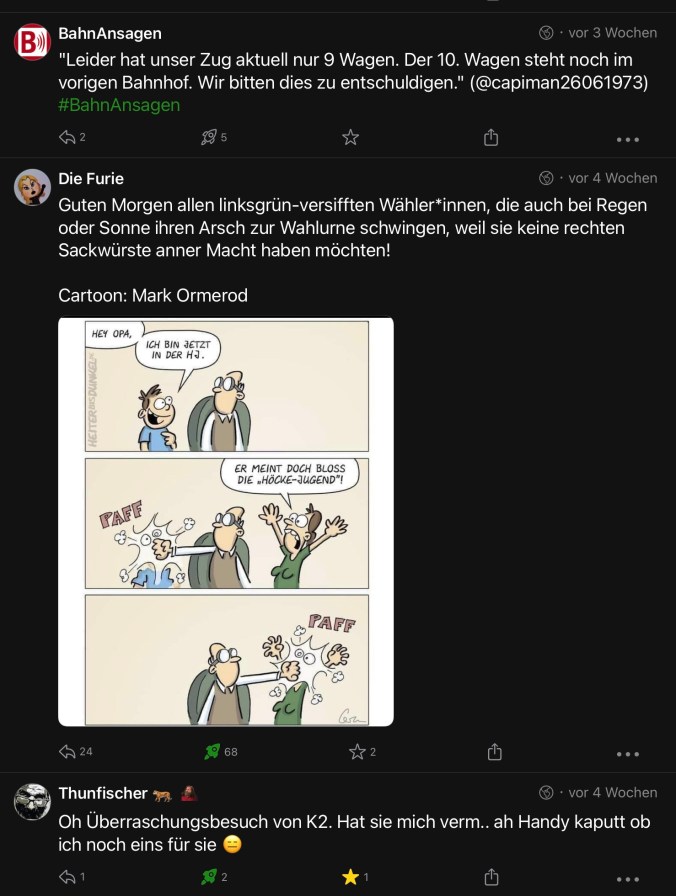
Task: Share Die Furie's post
Action: [x=491, y=751]
